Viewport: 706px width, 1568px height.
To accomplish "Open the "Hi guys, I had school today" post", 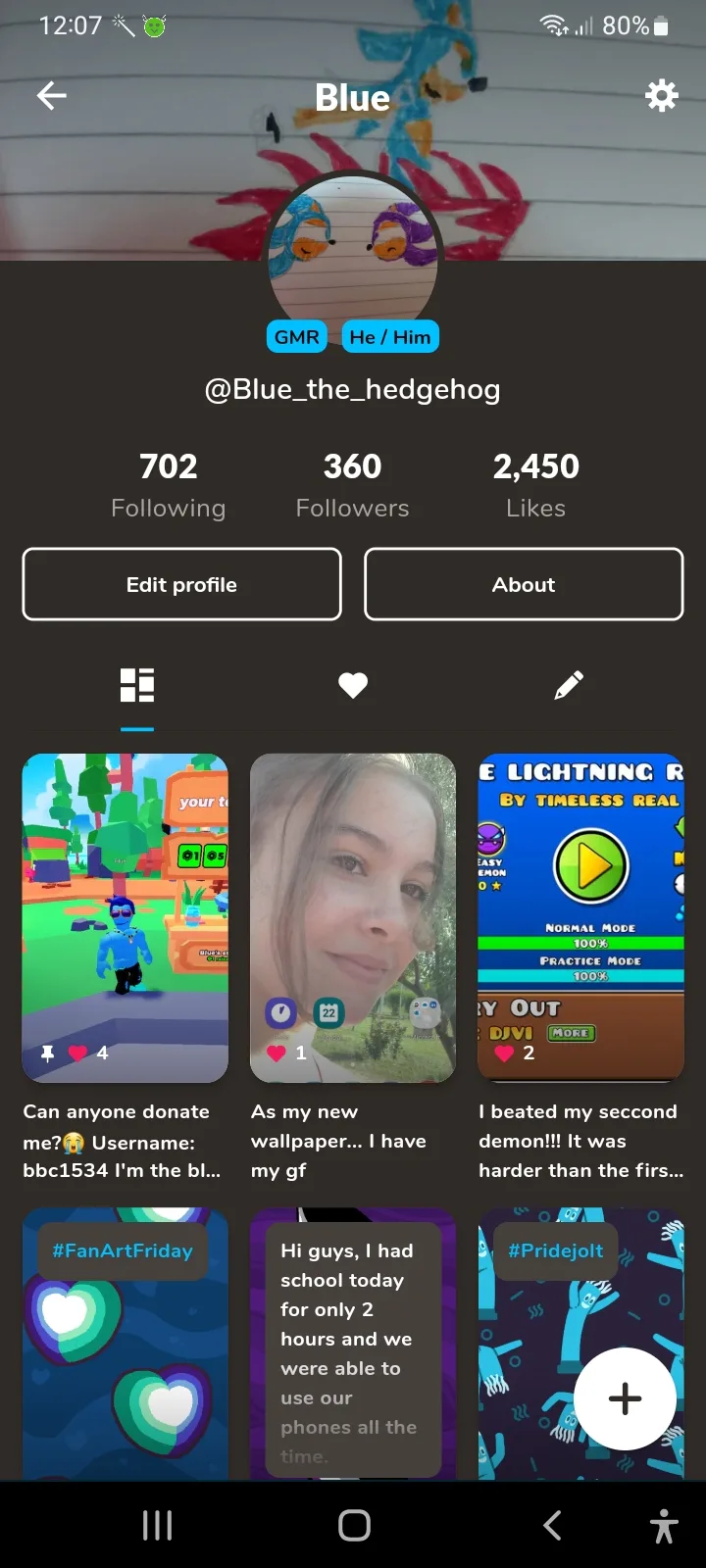I will coord(353,1344).
